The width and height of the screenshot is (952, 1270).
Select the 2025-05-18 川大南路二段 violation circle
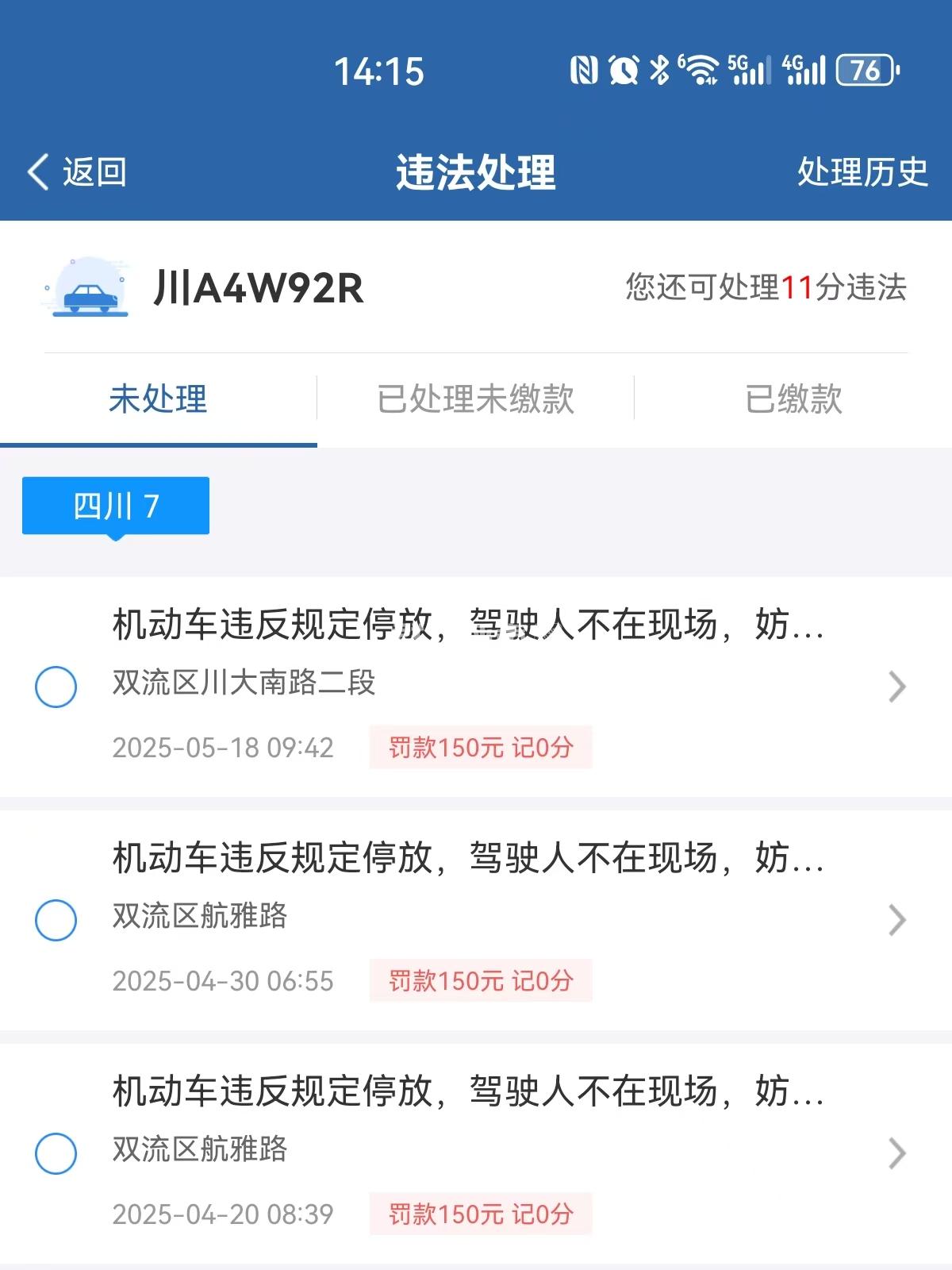56,687
